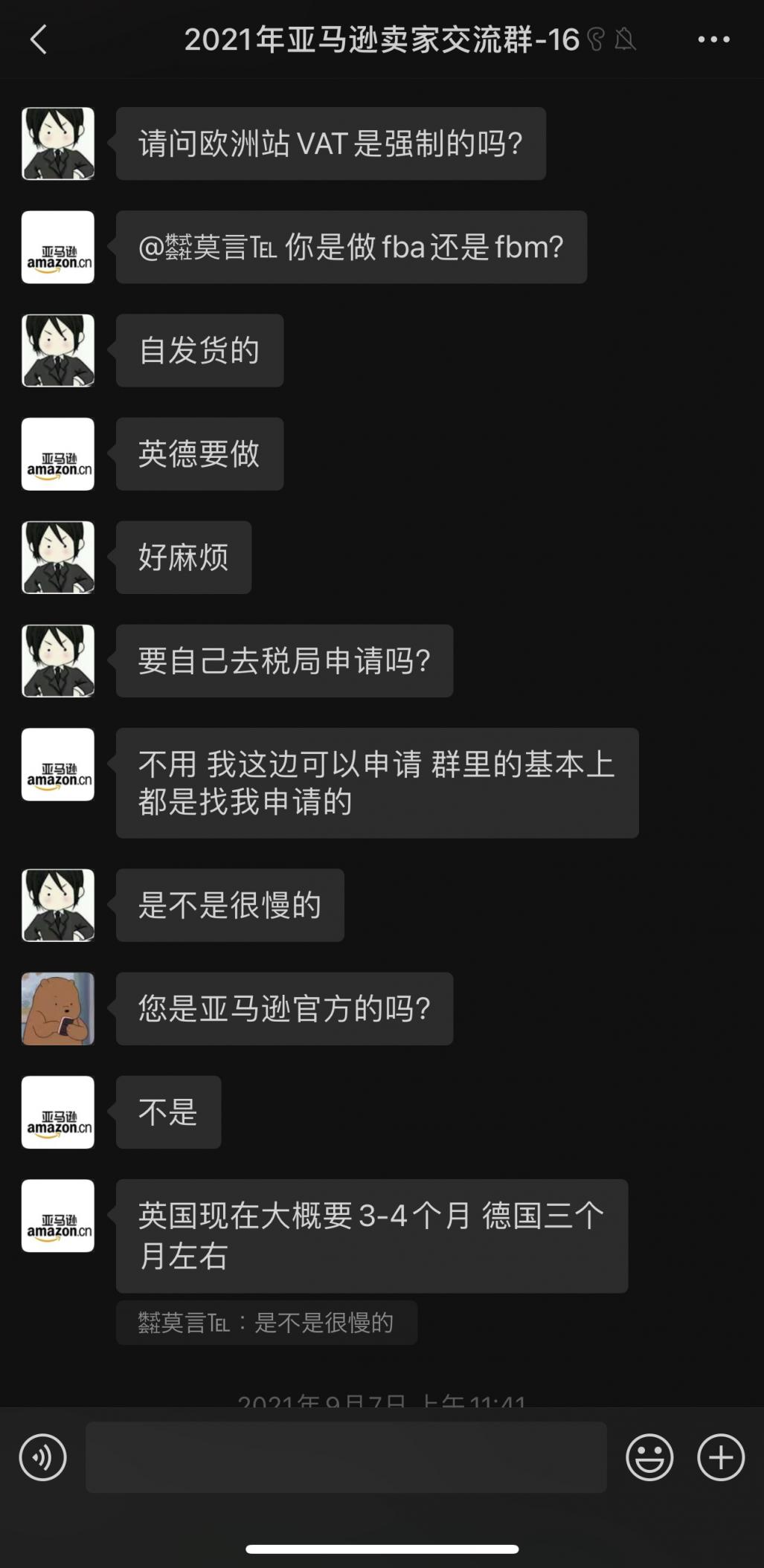Screen dimensions: 764x1568
Task: Focus the message text field
Action: click(346, 1456)
